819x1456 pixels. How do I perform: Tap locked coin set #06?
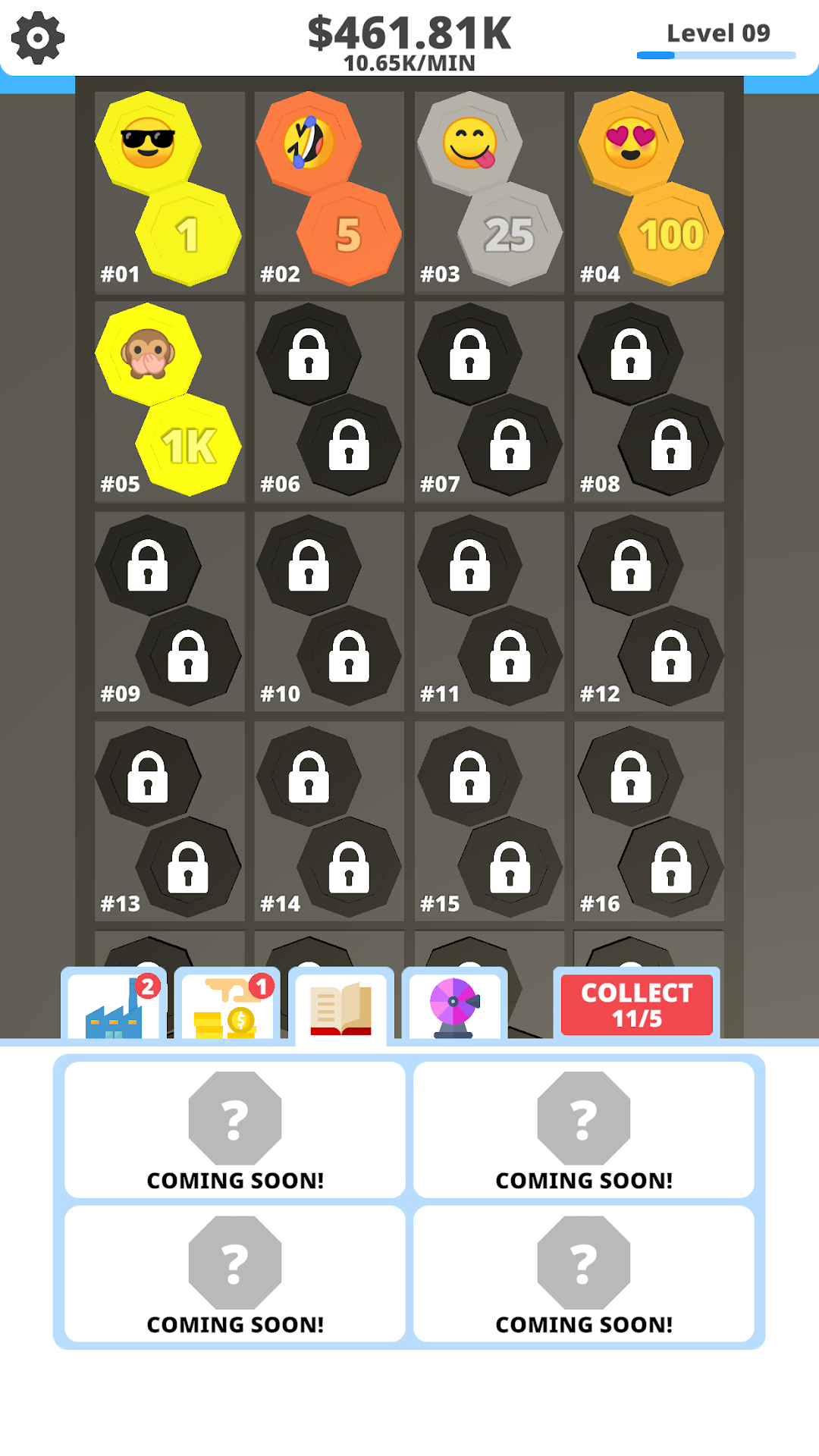tap(329, 401)
